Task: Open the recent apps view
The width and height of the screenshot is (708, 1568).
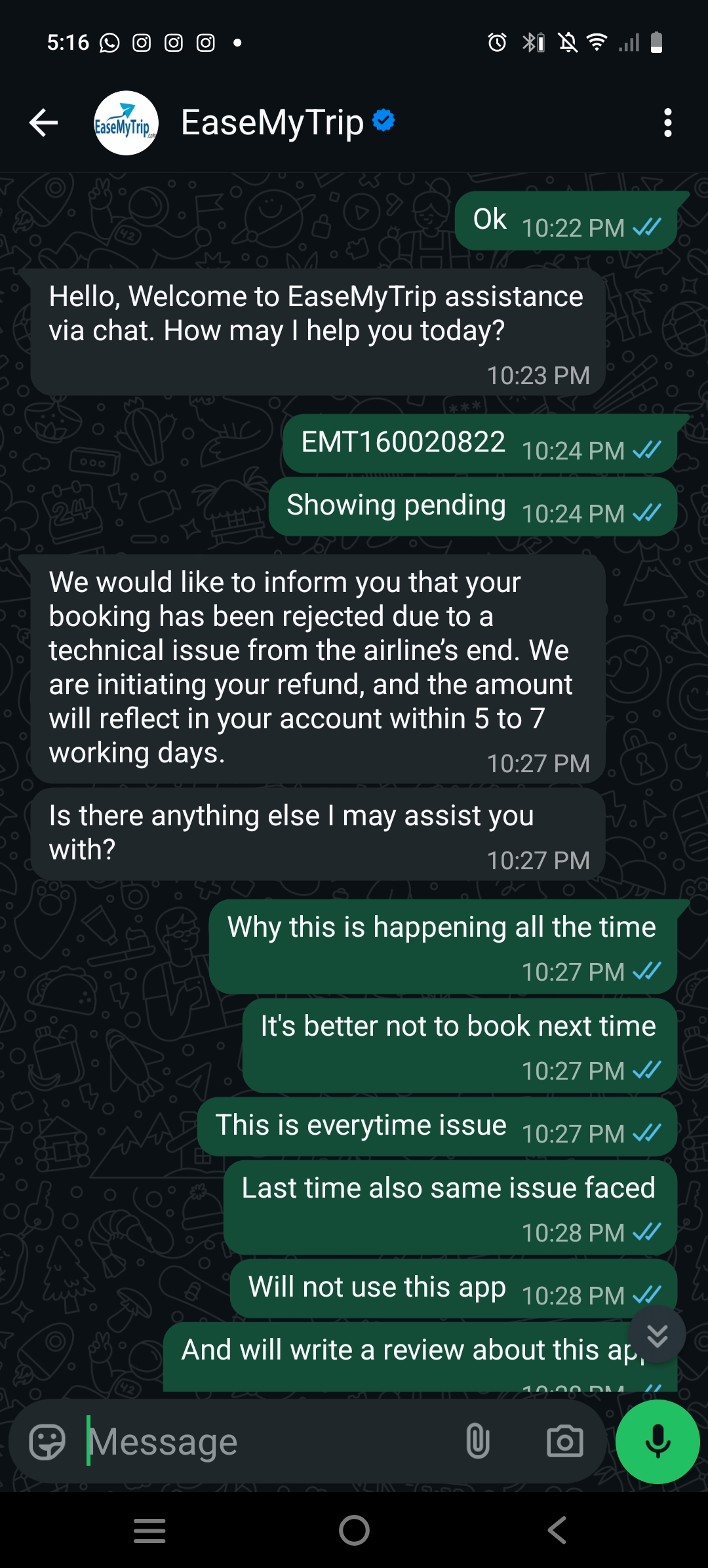Action: tap(149, 1531)
